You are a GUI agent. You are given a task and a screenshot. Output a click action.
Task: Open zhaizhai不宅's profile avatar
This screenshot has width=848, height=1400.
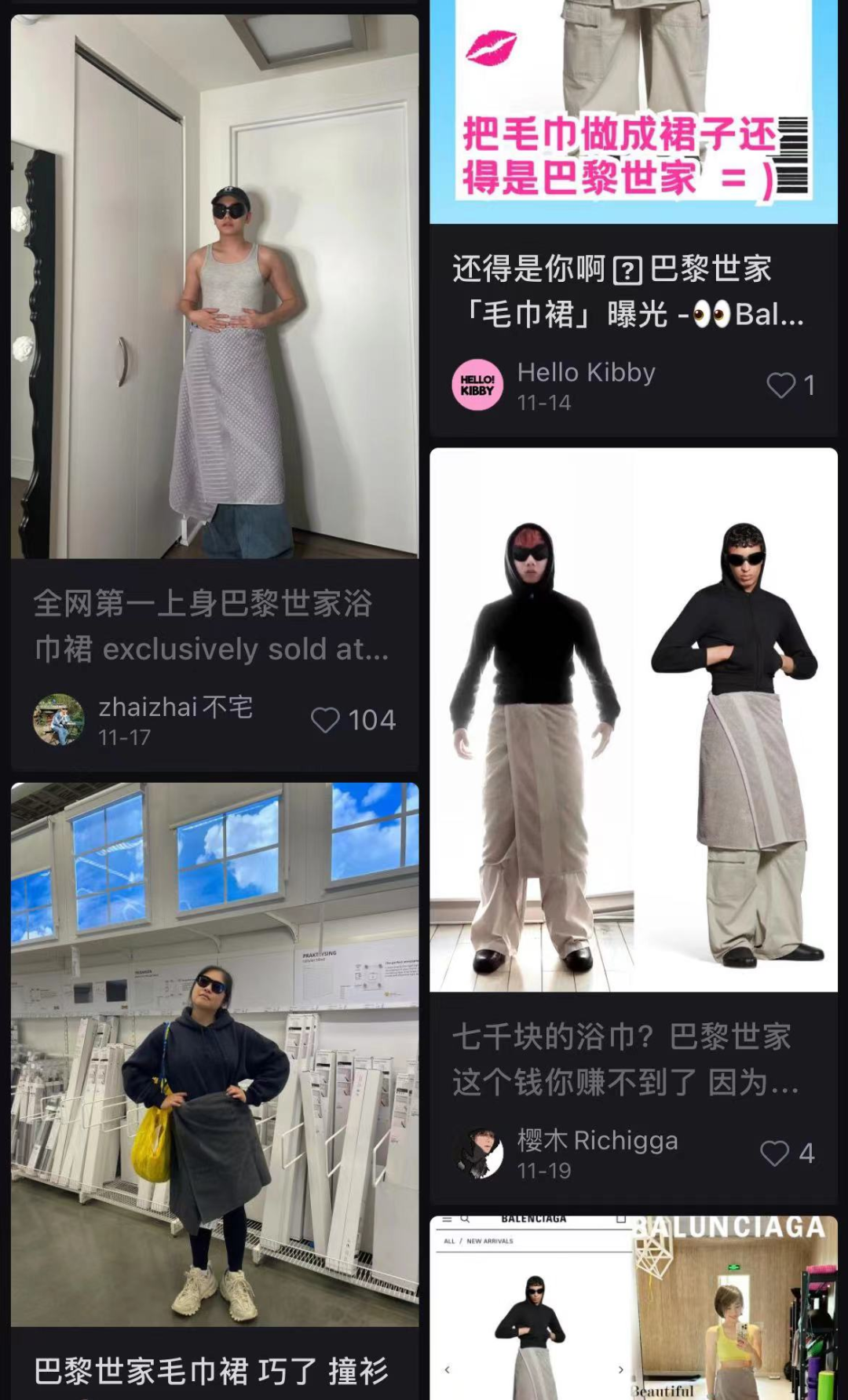coord(59,720)
